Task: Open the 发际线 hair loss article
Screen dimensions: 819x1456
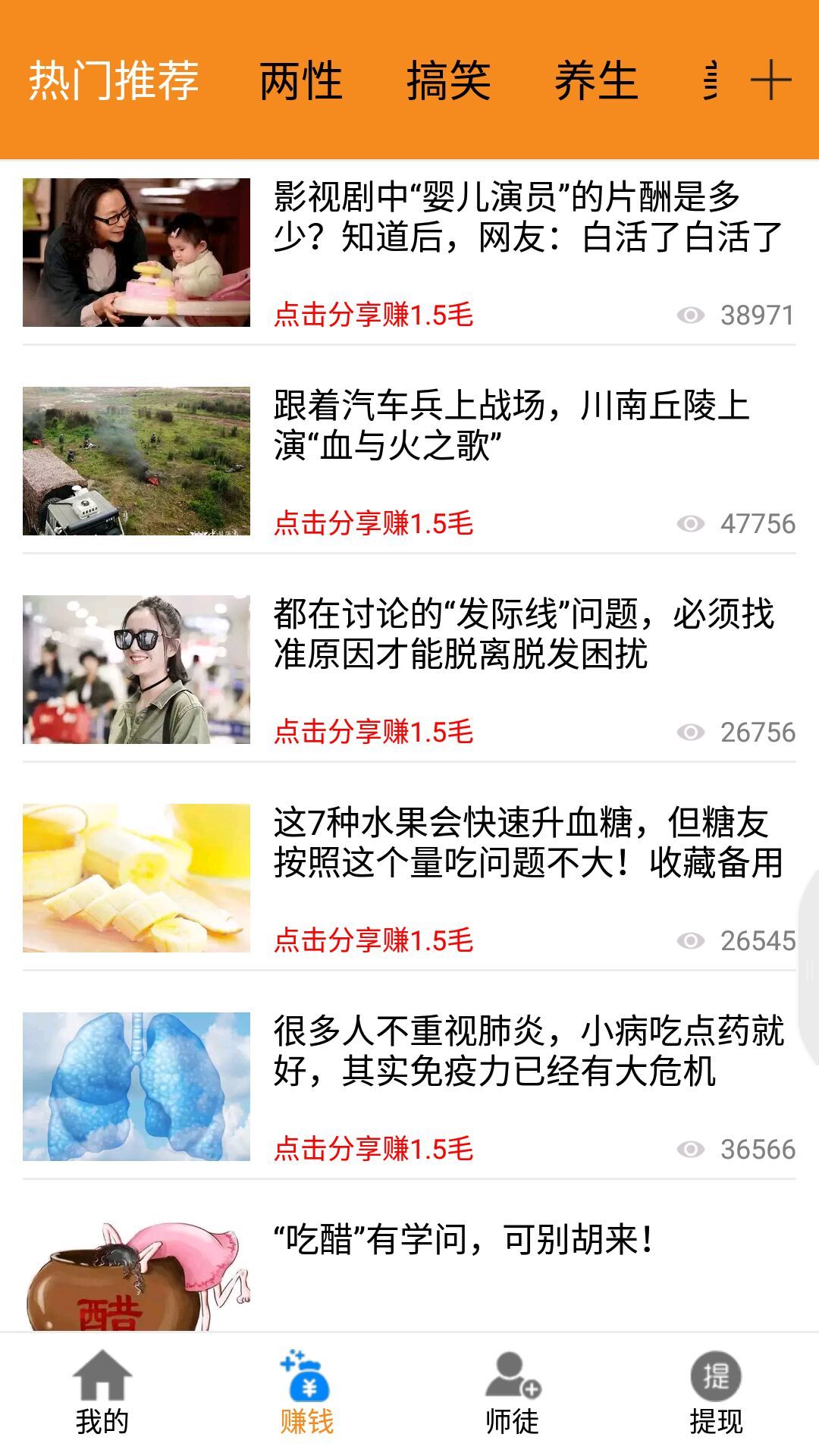Action: coord(523,634)
